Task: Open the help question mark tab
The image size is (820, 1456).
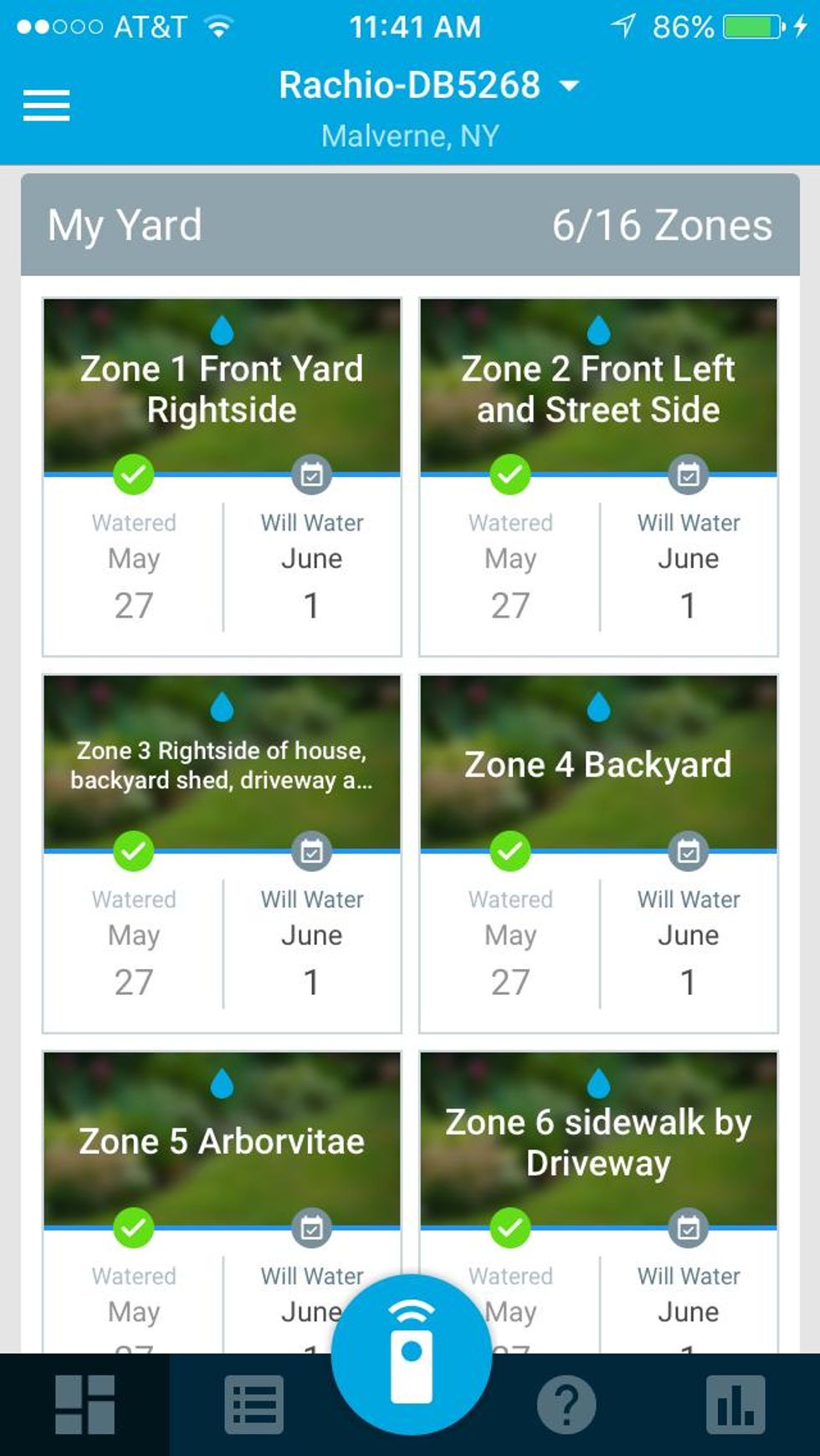Action: point(566,1404)
